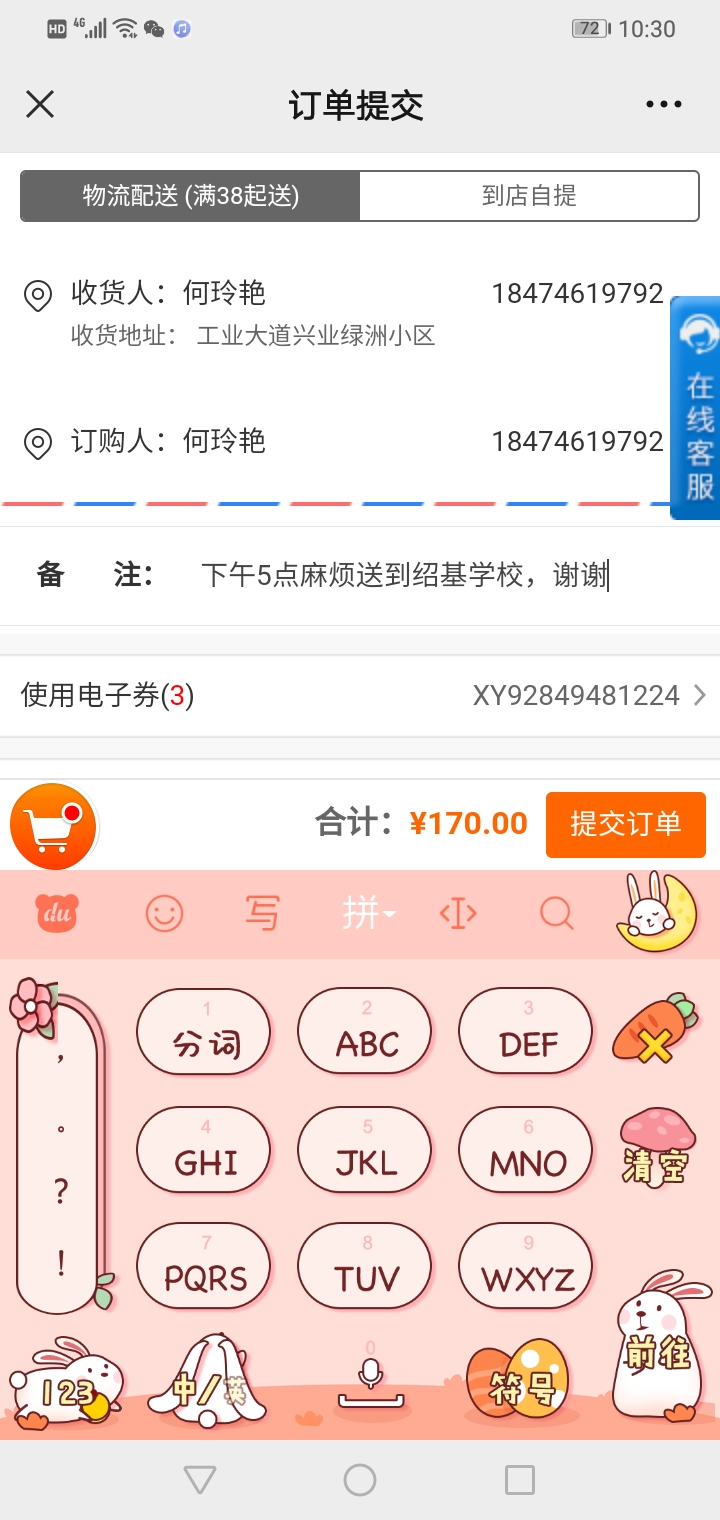Open the 收货人 address row
The image size is (720, 1520).
click(344, 314)
